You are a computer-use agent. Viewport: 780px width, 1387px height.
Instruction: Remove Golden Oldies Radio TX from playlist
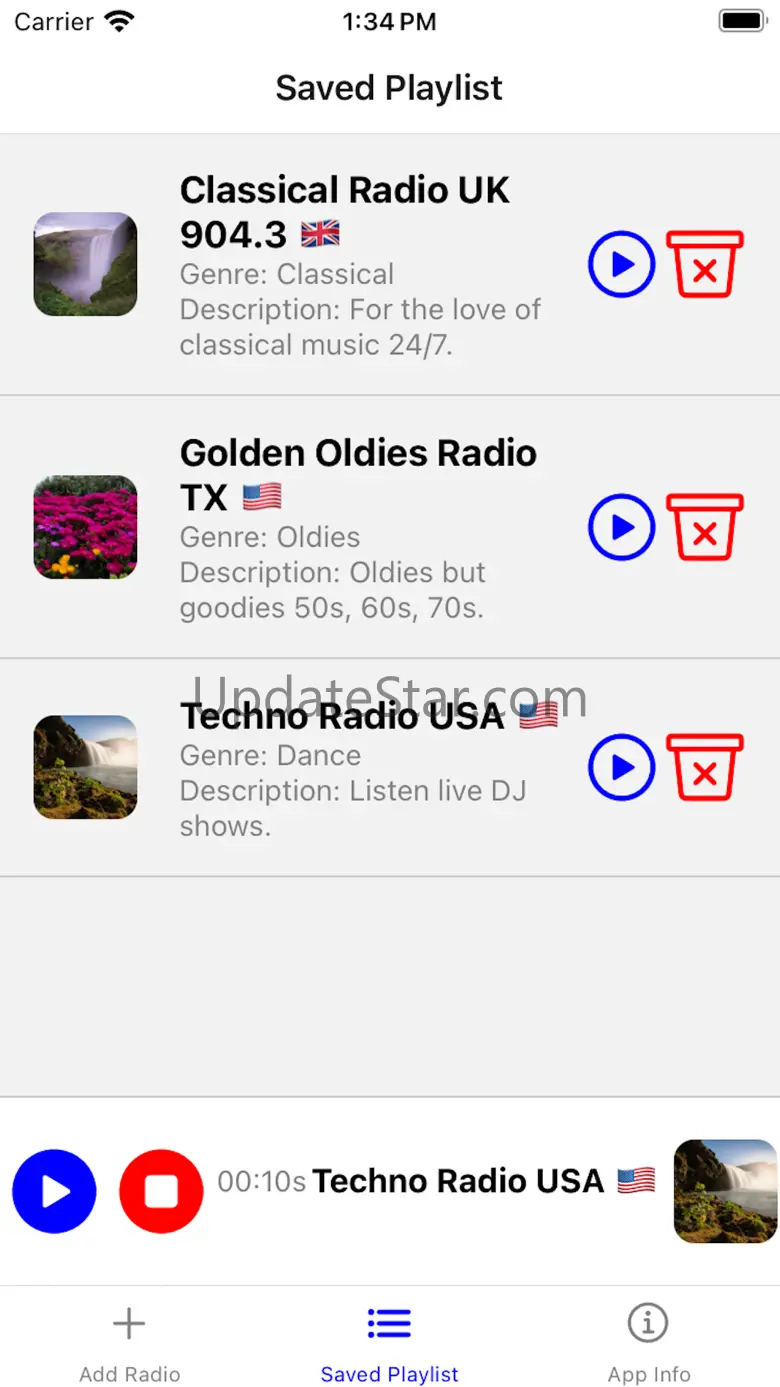click(704, 527)
